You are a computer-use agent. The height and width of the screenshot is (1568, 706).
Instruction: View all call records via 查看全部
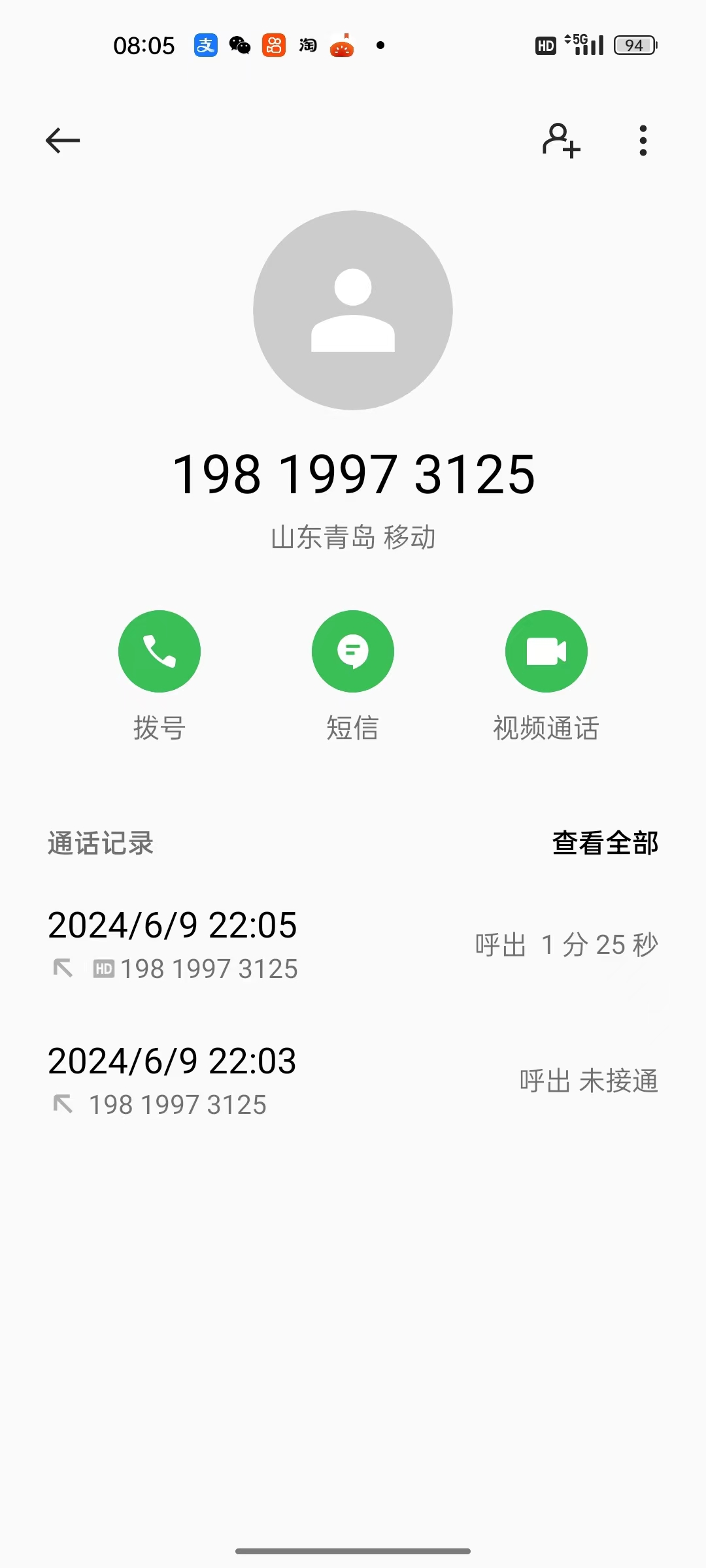(x=605, y=843)
